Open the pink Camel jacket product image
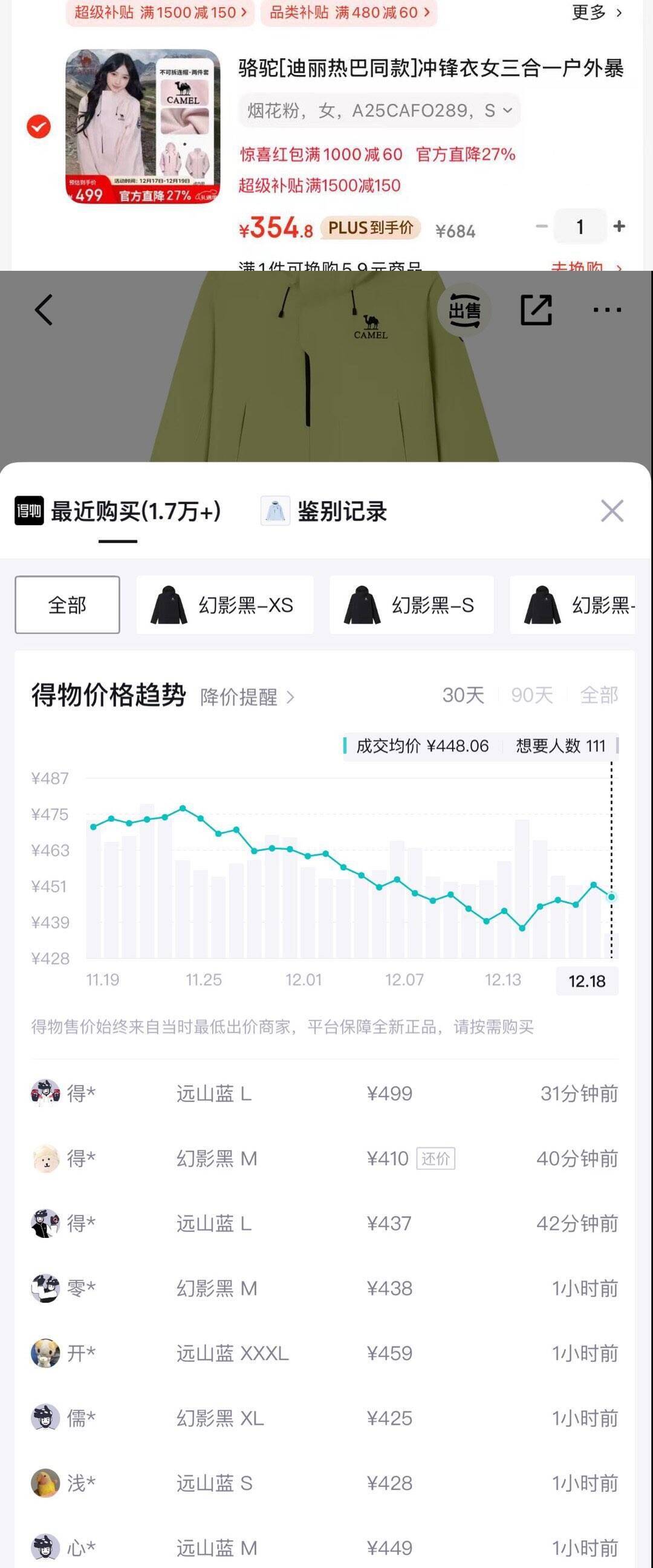Image resolution: width=653 pixels, height=1568 pixels. [x=143, y=126]
